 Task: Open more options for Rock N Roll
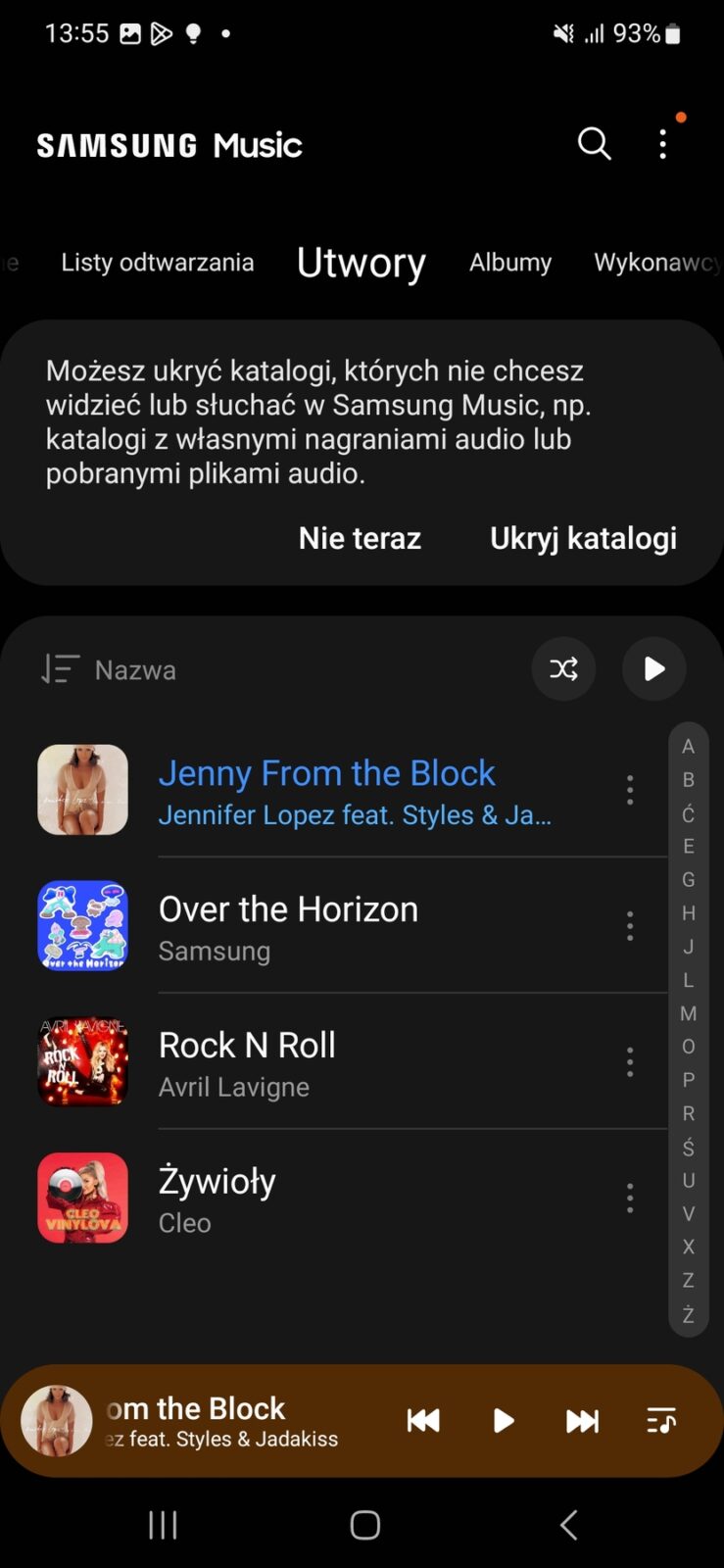coord(630,1062)
